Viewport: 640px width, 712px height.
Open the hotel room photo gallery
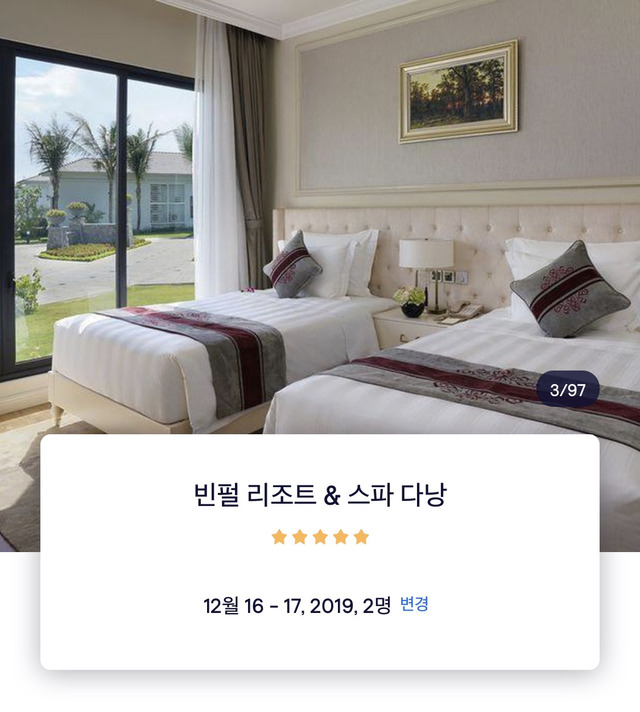[320, 220]
